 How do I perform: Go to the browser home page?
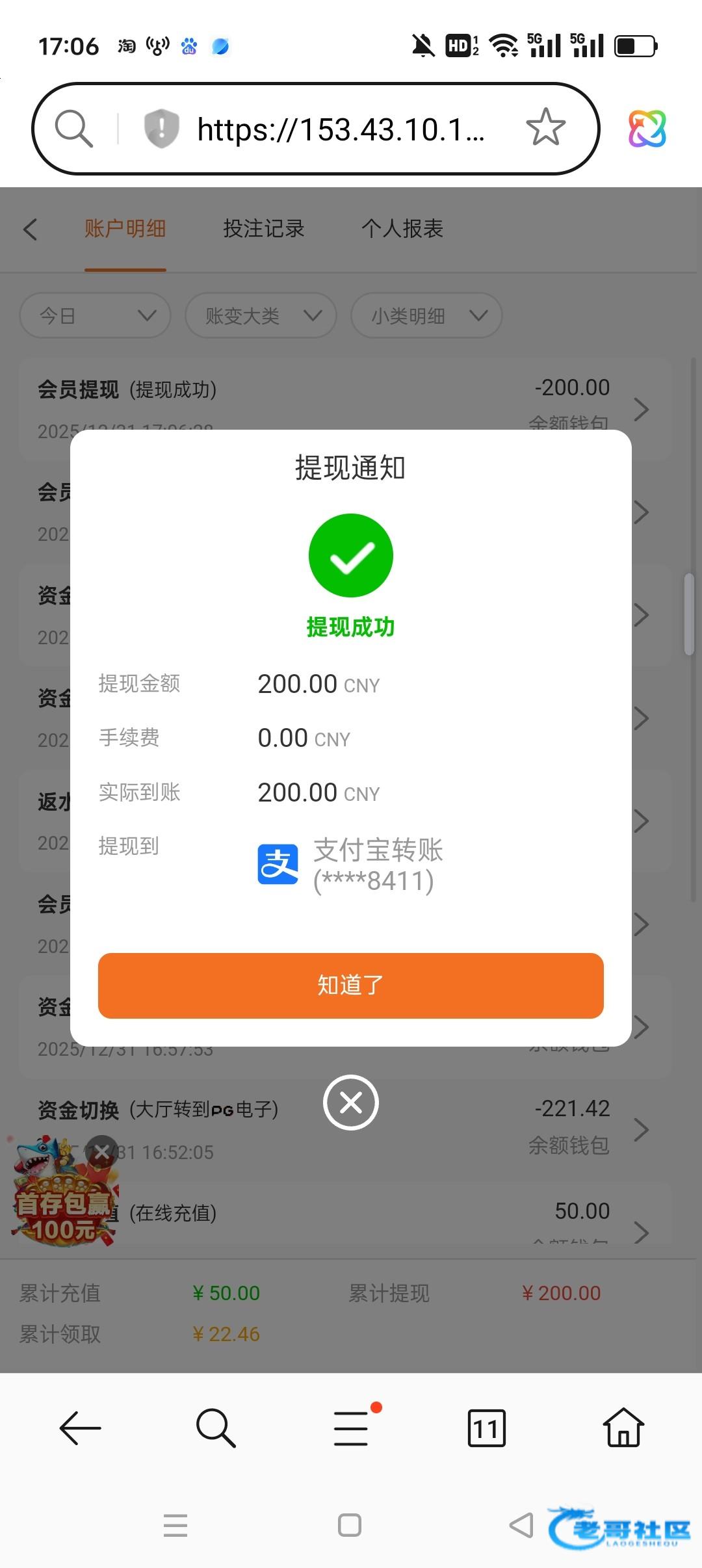[623, 1428]
